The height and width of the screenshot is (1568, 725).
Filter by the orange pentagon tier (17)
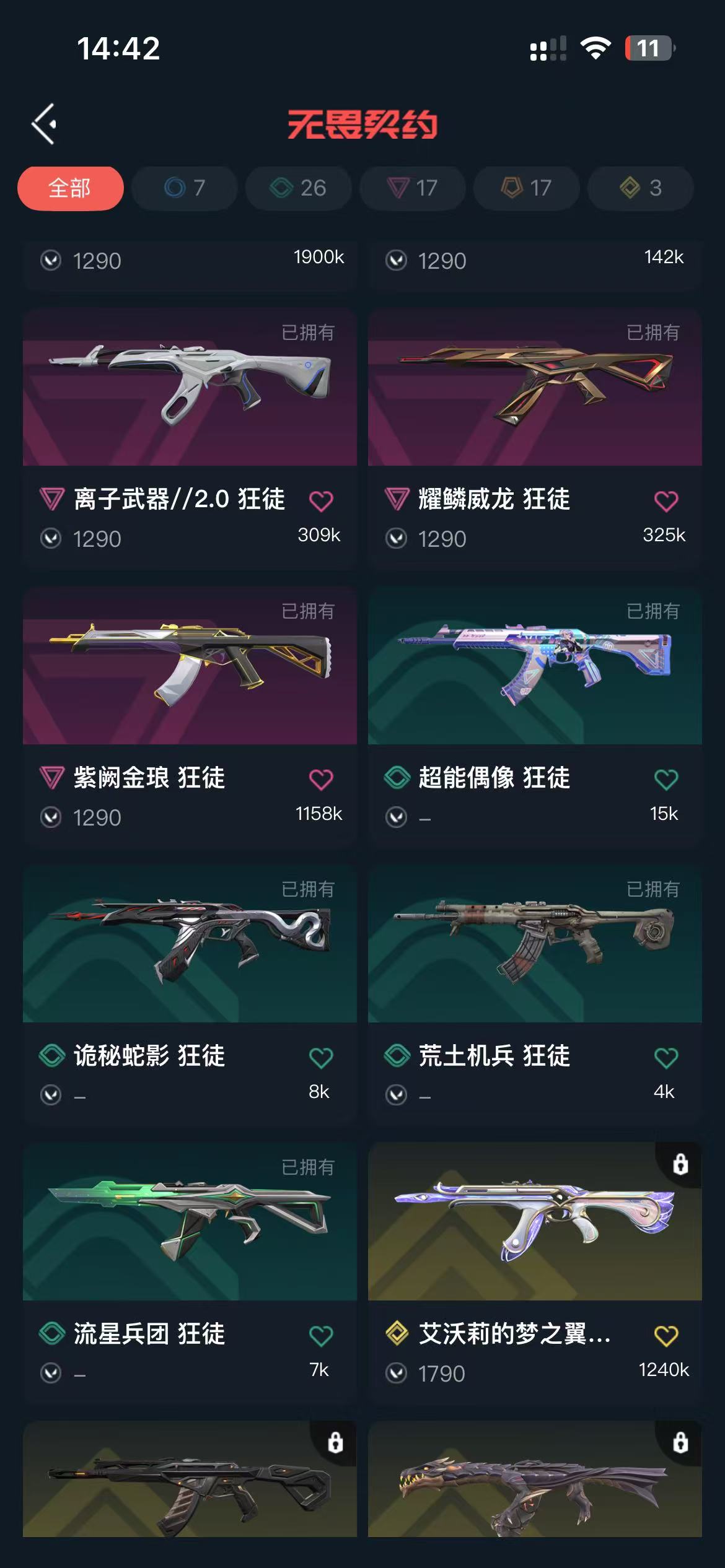coord(527,188)
